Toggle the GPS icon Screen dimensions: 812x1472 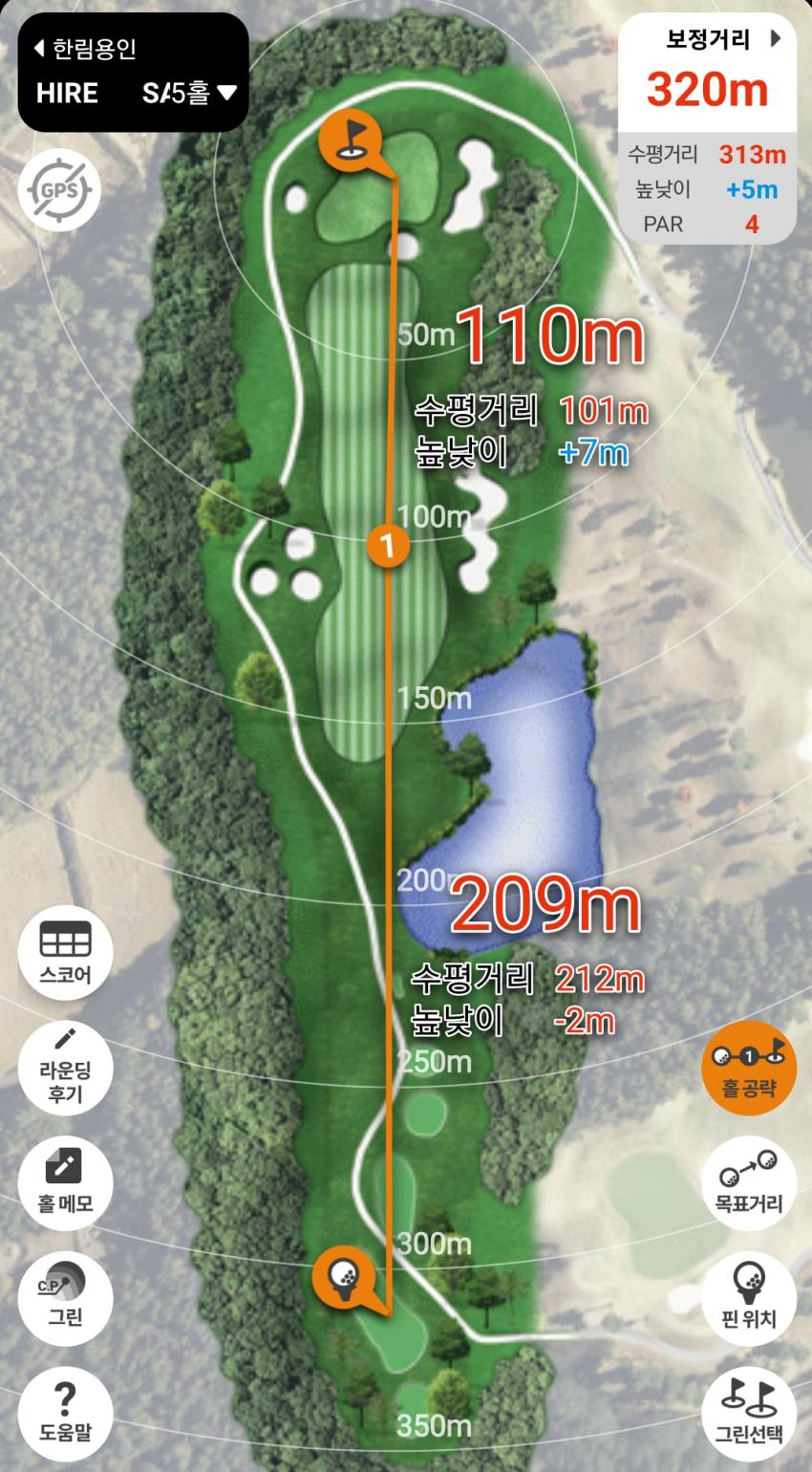pos(59,191)
